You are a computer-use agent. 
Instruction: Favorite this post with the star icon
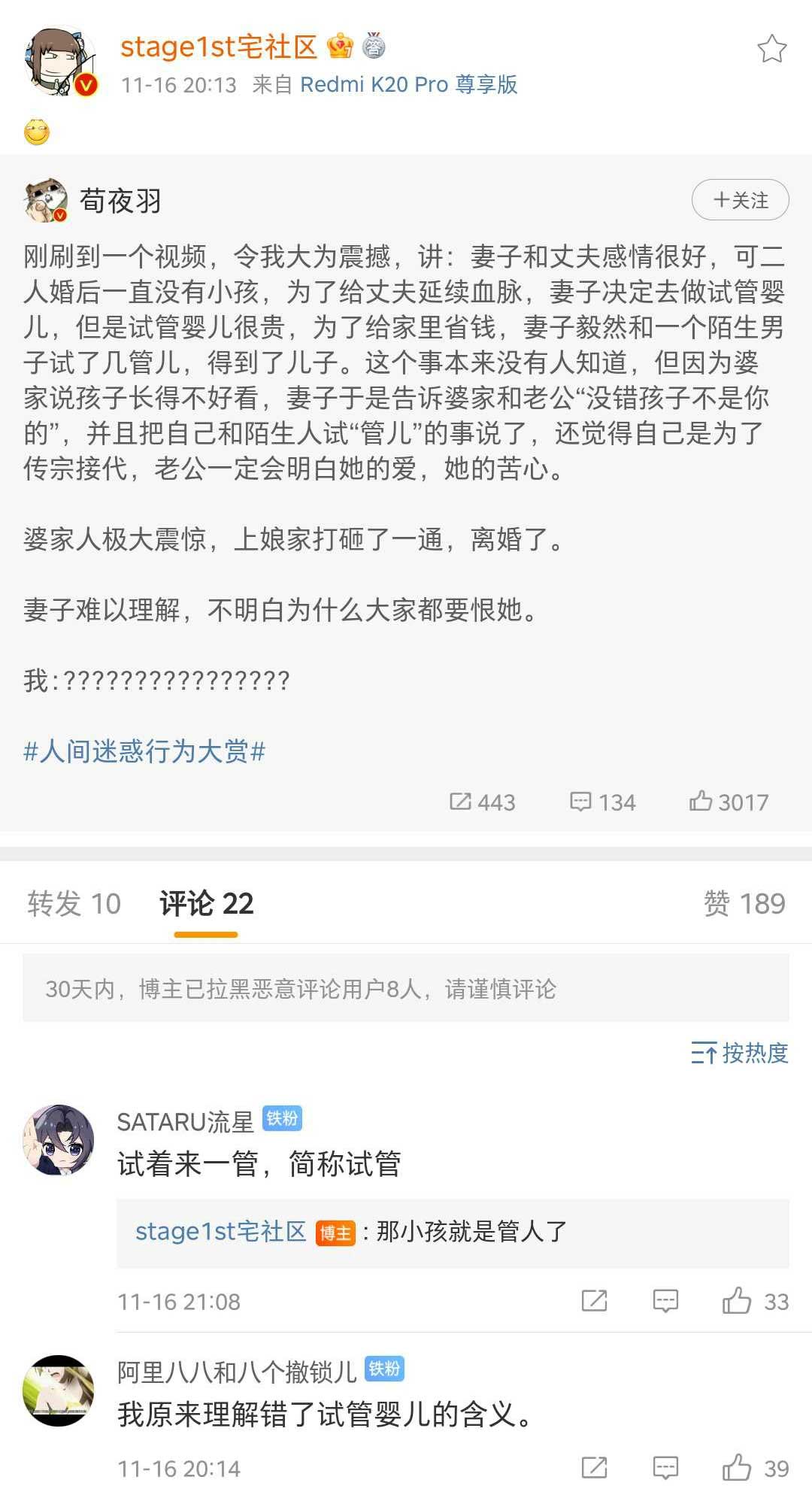click(771, 49)
